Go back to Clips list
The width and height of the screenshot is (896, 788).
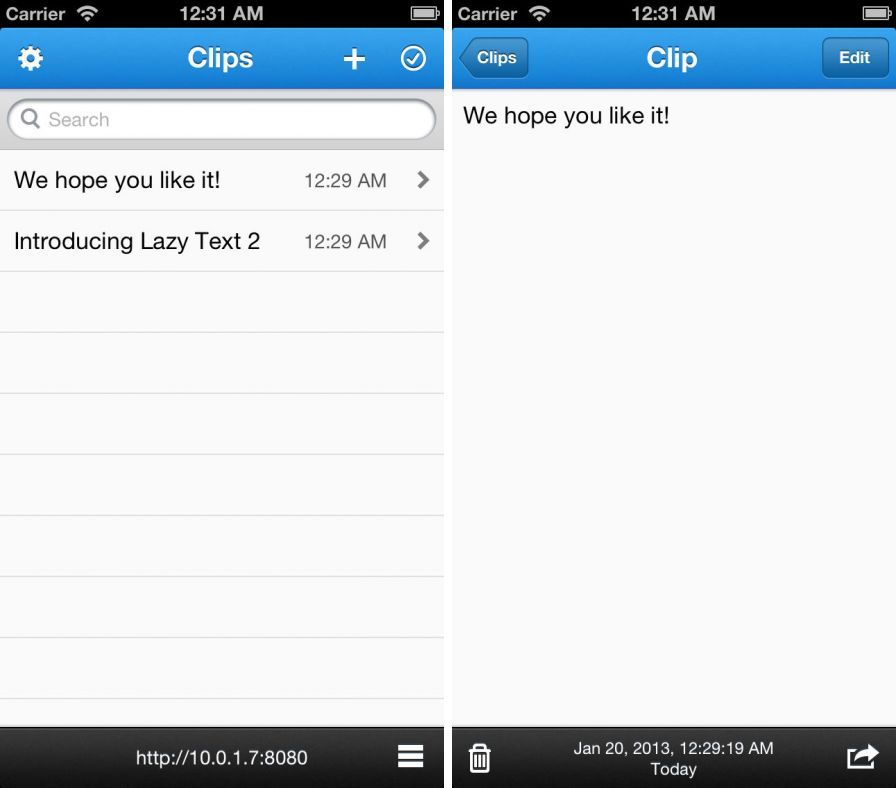[494, 58]
